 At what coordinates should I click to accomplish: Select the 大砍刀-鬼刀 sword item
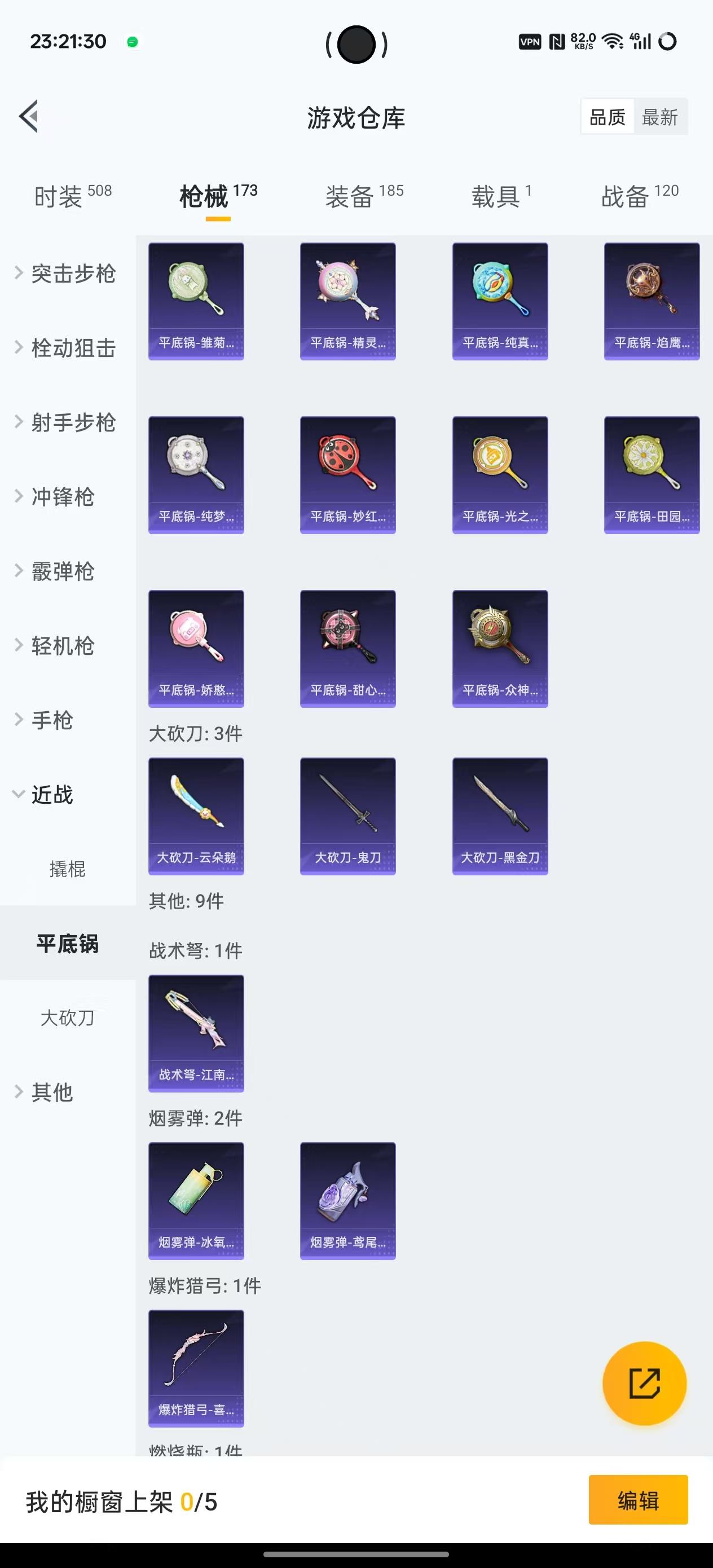(x=347, y=815)
